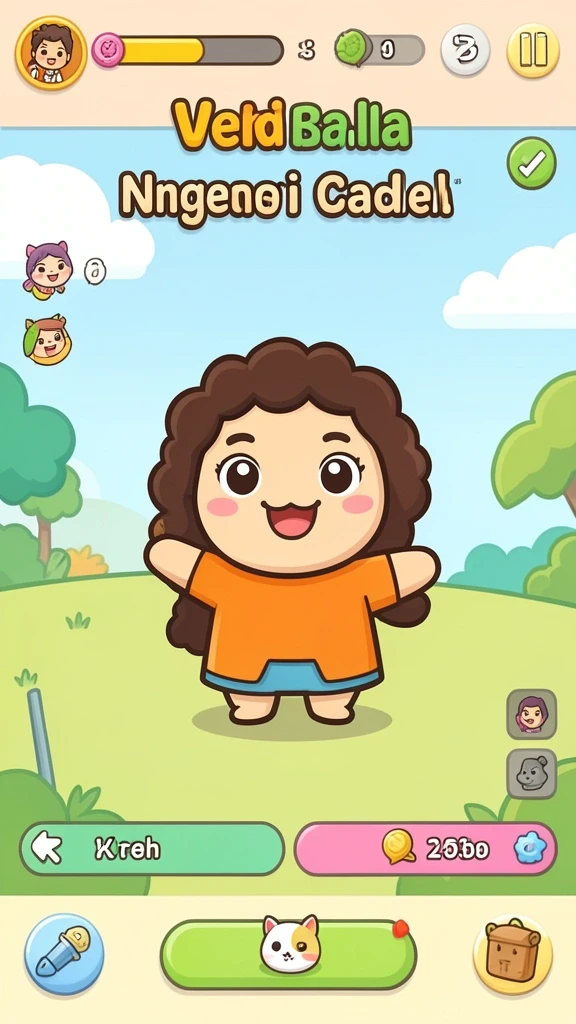Open the backpack inventory button

pyautogui.click(x=513, y=954)
